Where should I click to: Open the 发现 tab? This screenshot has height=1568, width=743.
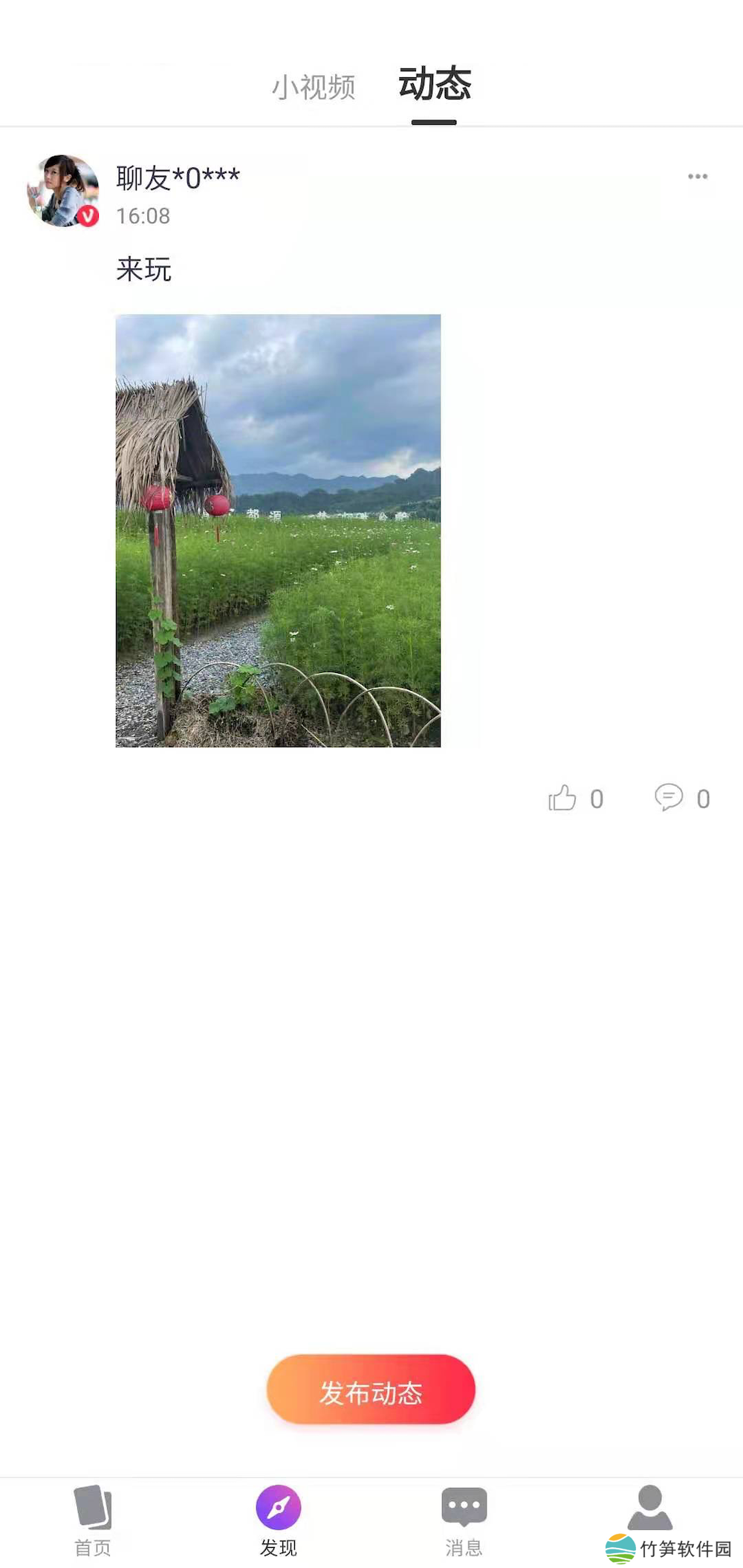(x=279, y=1520)
